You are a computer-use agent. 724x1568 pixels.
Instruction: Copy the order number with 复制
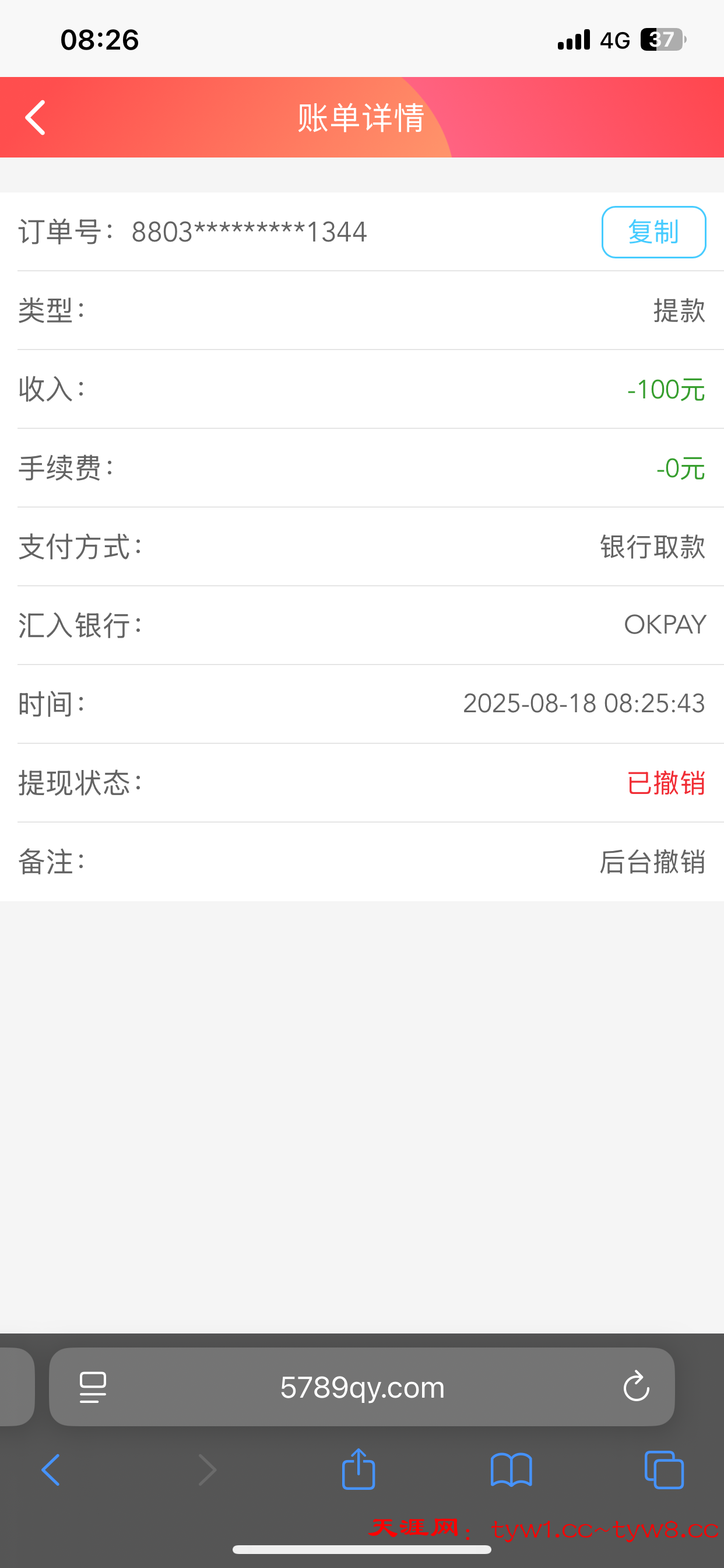tap(653, 232)
